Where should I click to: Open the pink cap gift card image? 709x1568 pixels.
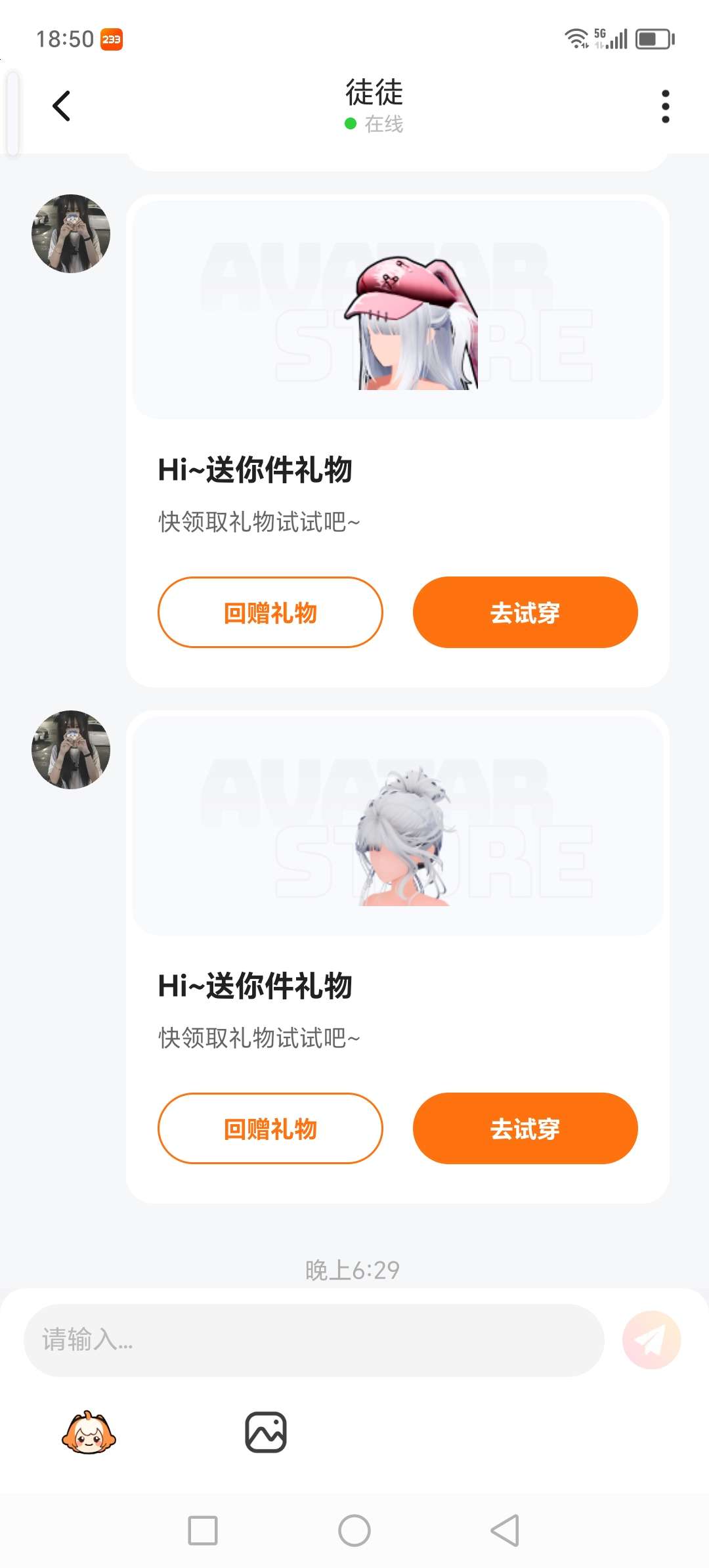point(398,310)
